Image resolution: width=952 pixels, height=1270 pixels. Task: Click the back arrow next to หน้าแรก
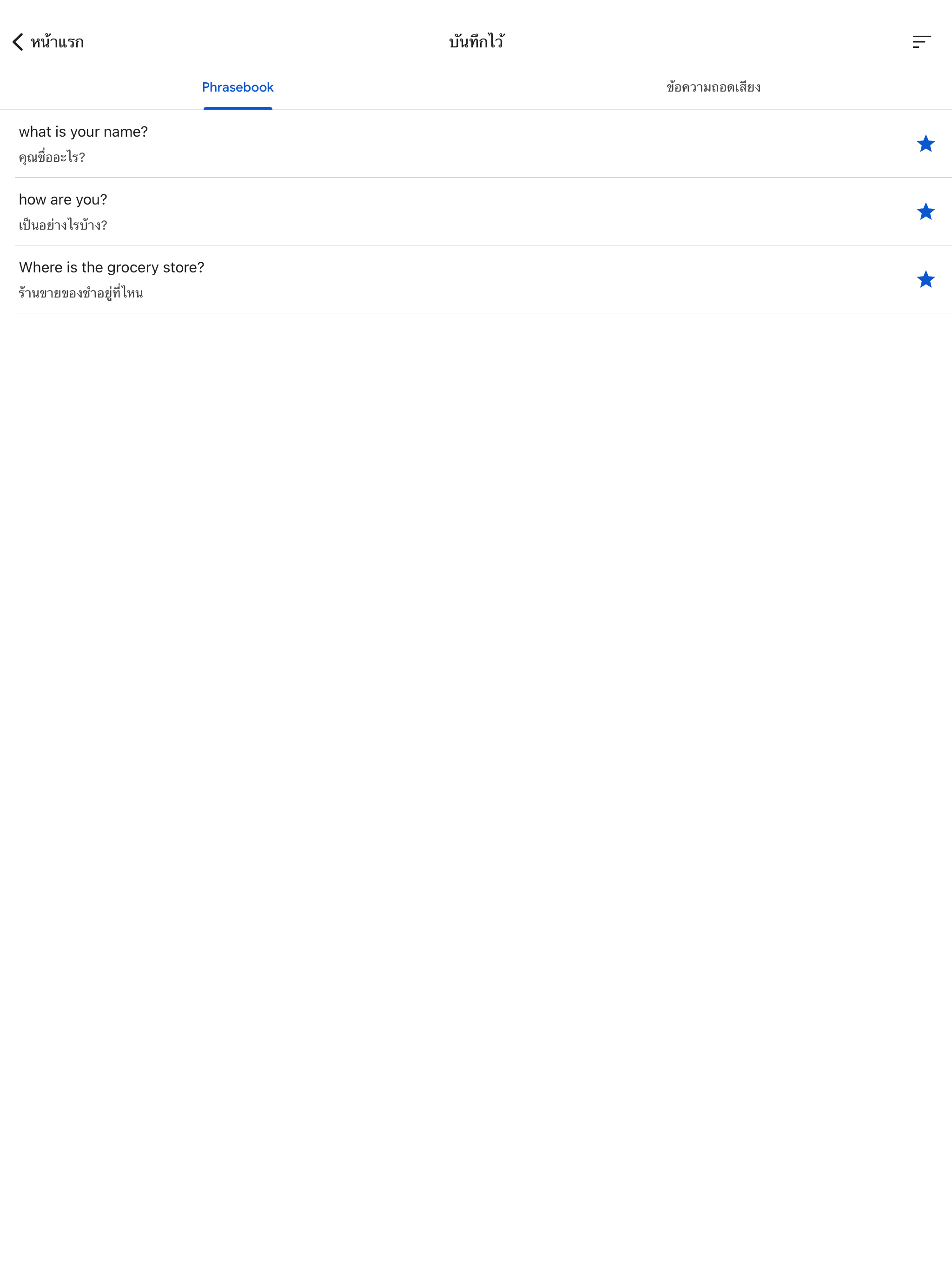point(17,41)
